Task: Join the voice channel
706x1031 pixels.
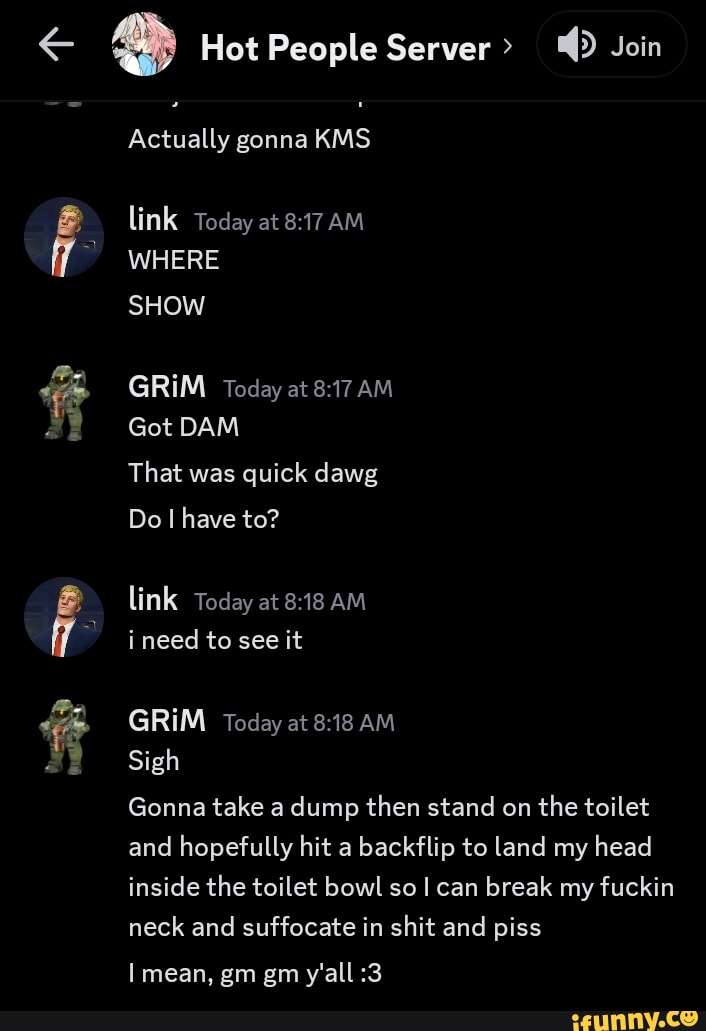Action: pos(611,46)
